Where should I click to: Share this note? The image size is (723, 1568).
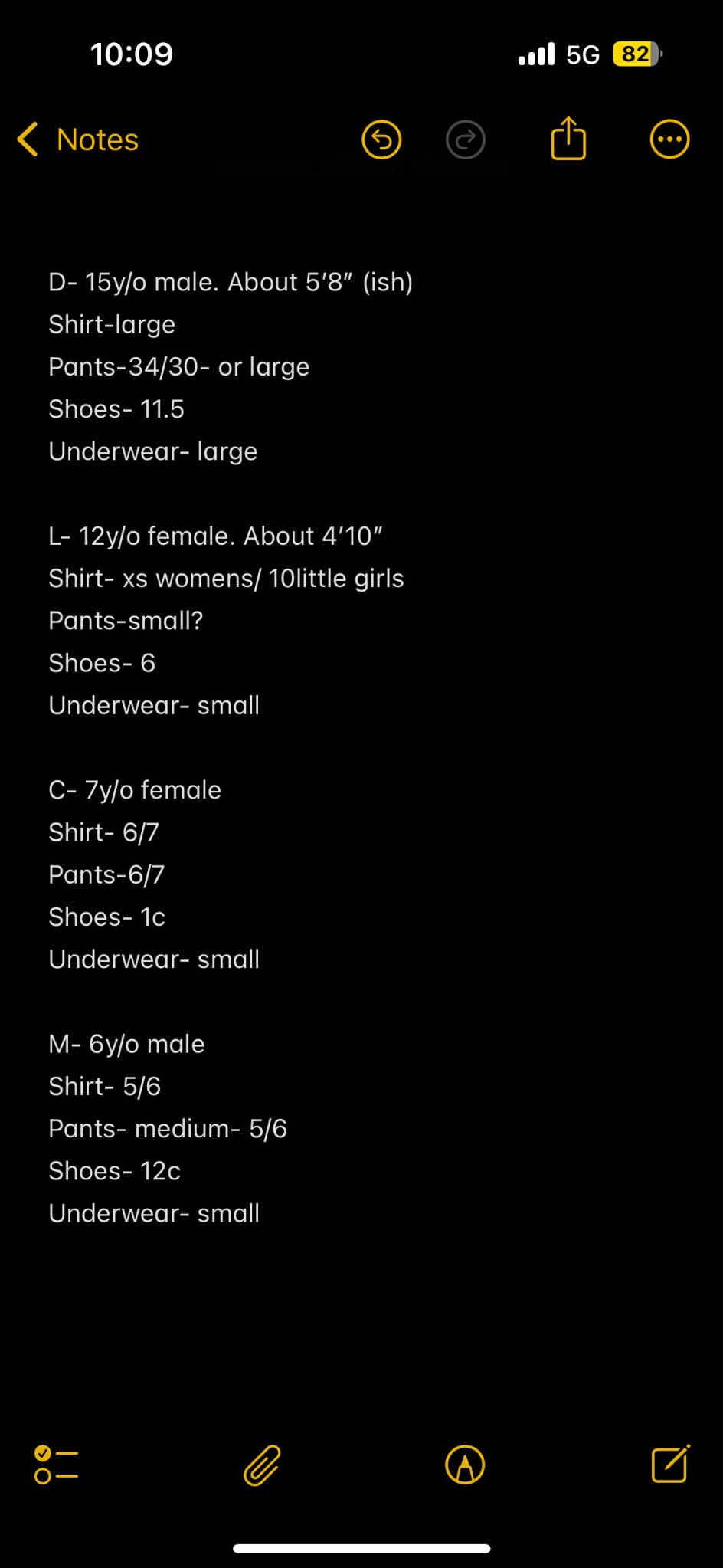568,138
